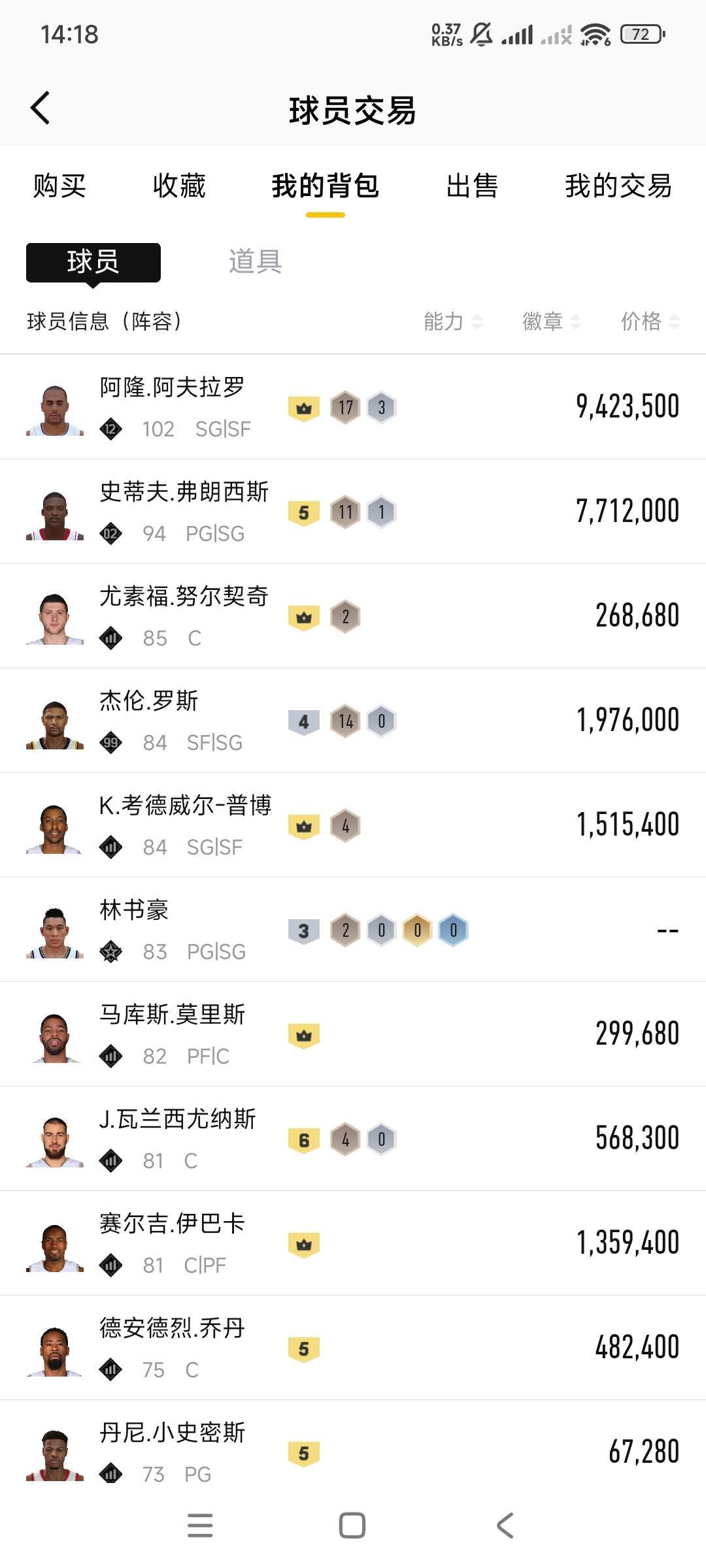The width and height of the screenshot is (706, 1568).
Task: Click 史蒂夫.弗朗西斯's bronze badge showing 11
Action: point(346,510)
